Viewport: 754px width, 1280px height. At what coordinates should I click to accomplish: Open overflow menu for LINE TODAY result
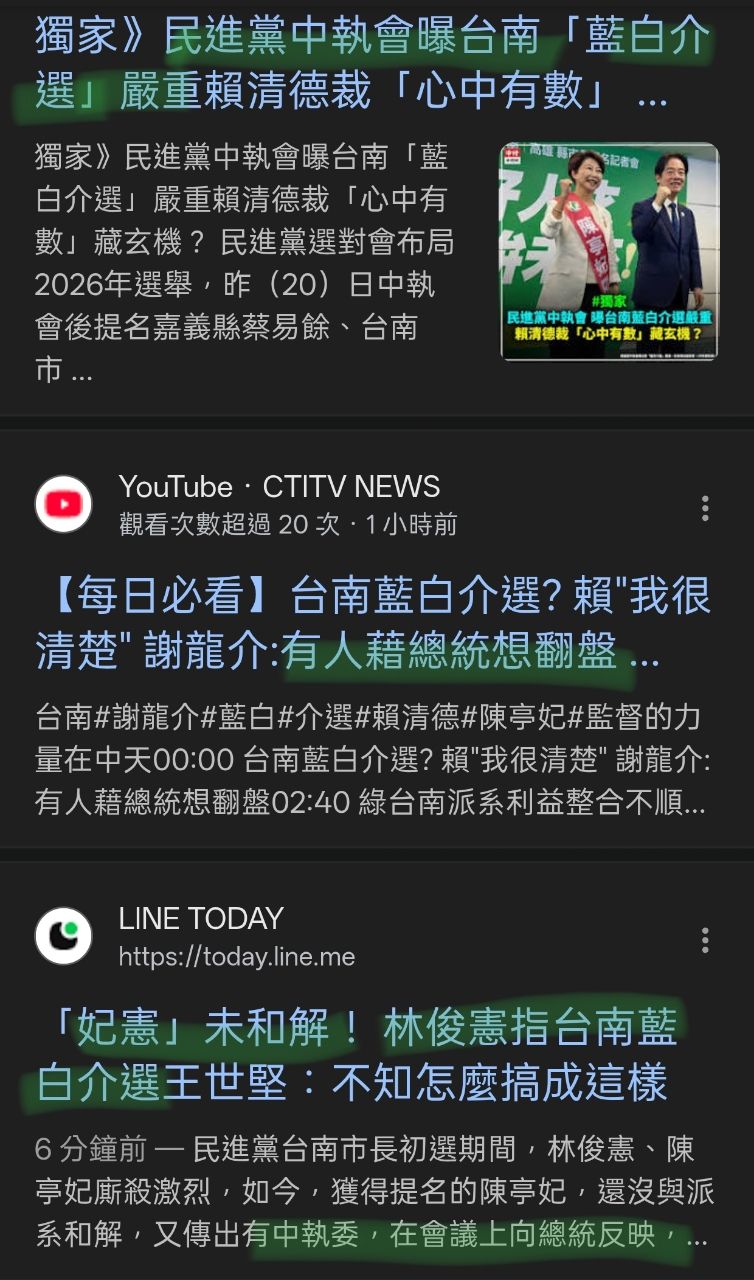coord(705,940)
